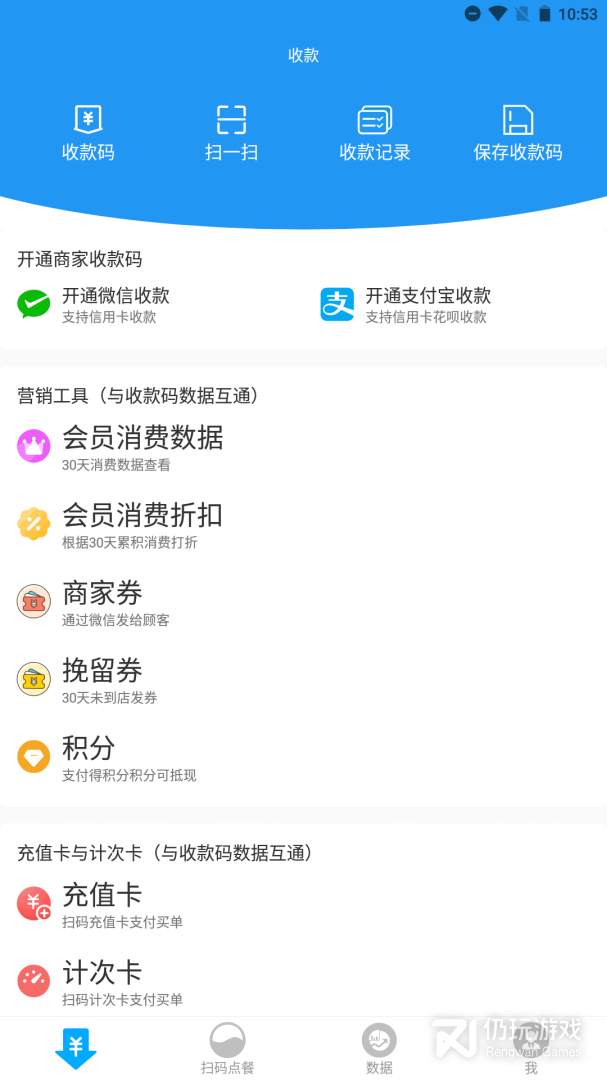Switch to the 我 profile tab
The height and width of the screenshot is (1080, 607).
531,1048
